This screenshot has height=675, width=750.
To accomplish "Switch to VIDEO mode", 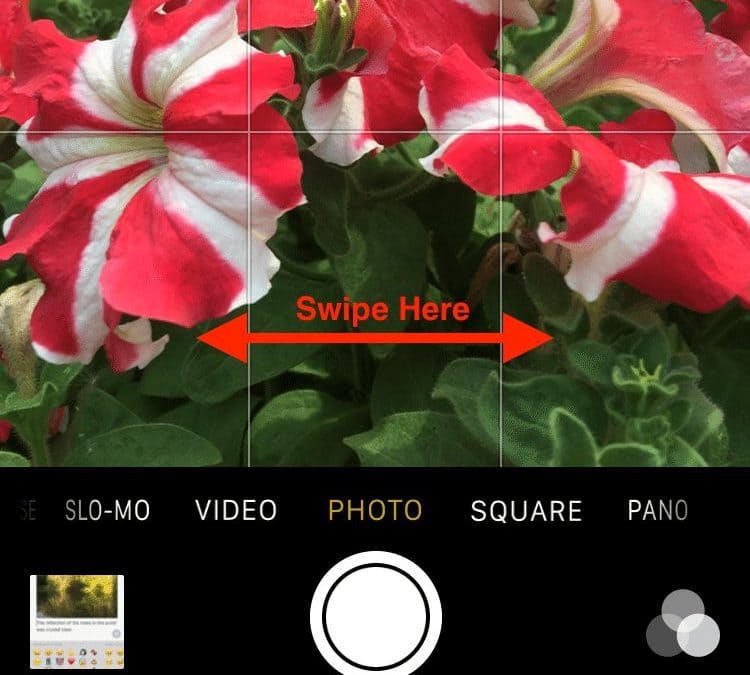I will click(x=236, y=511).
